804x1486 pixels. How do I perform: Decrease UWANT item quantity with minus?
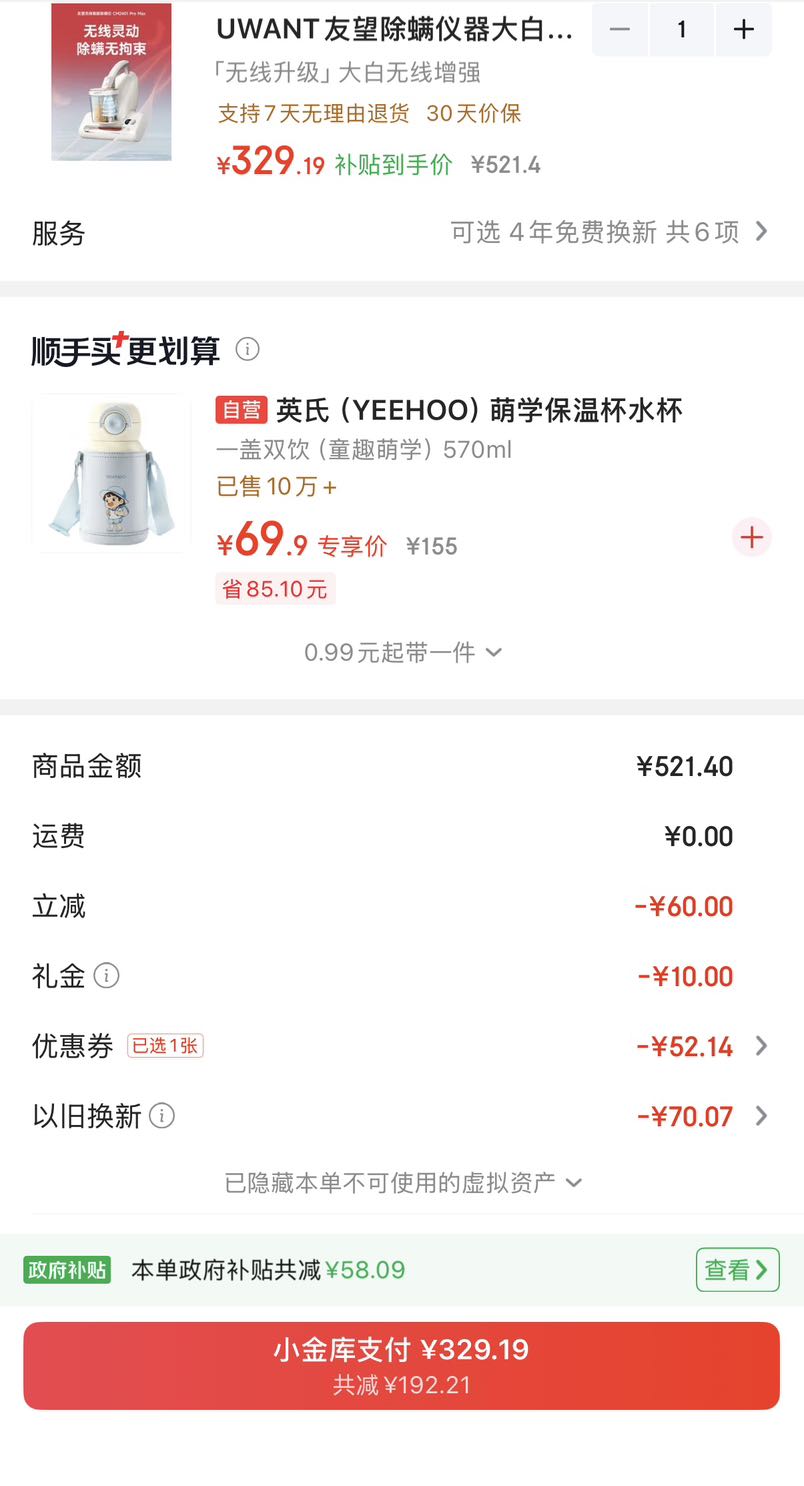click(x=620, y=30)
